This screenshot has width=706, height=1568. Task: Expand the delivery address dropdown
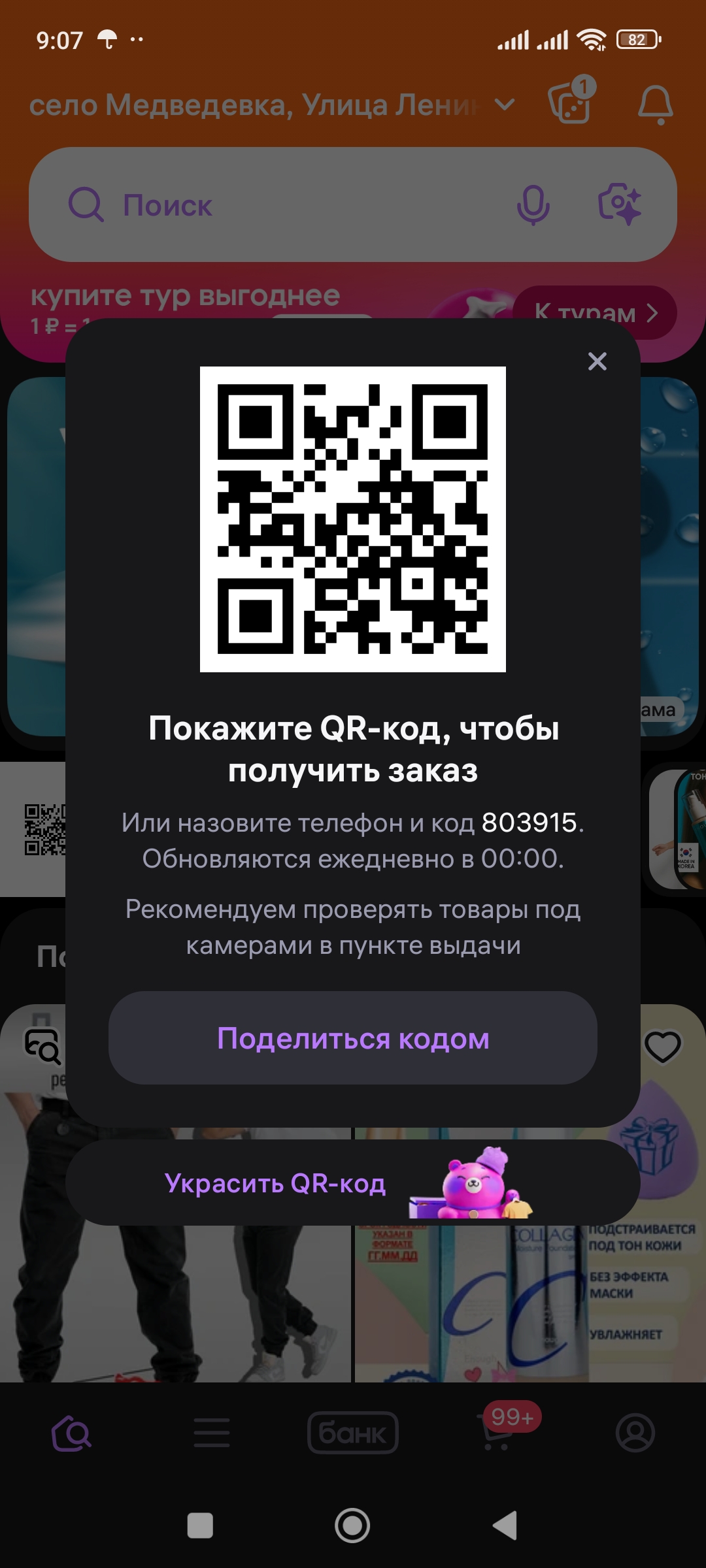(505, 105)
